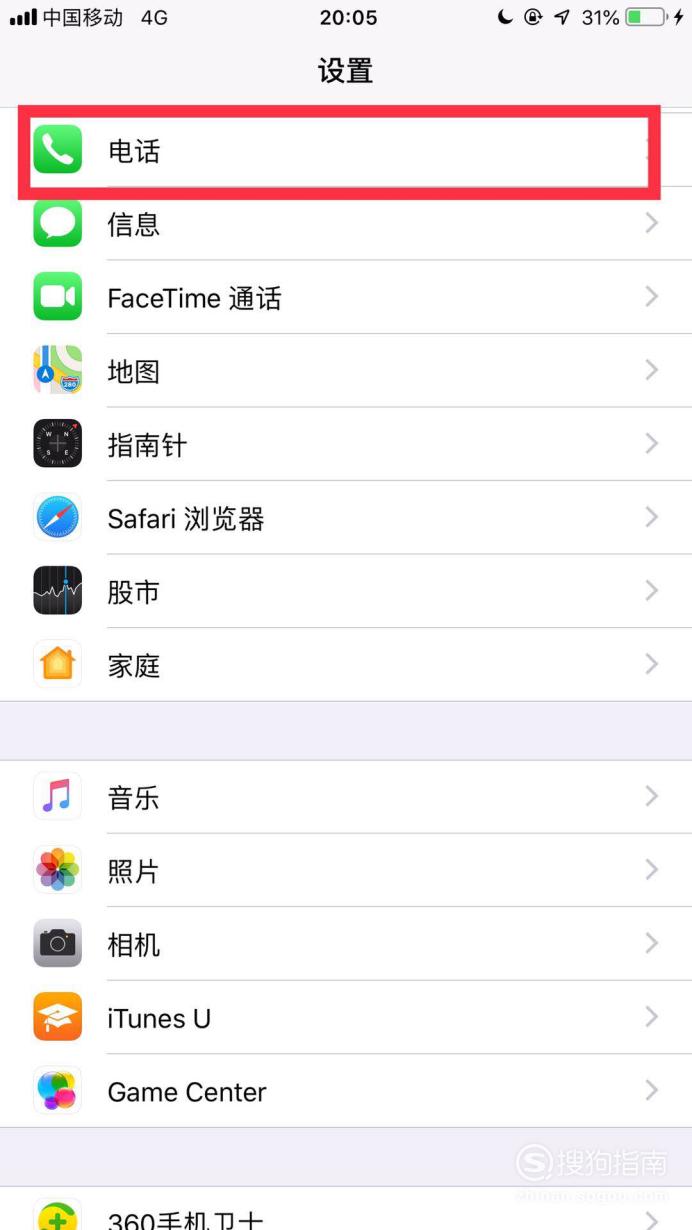The height and width of the screenshot is (1230, 692).
Task: Open Game Center settings
Action: coord(346,1091)
